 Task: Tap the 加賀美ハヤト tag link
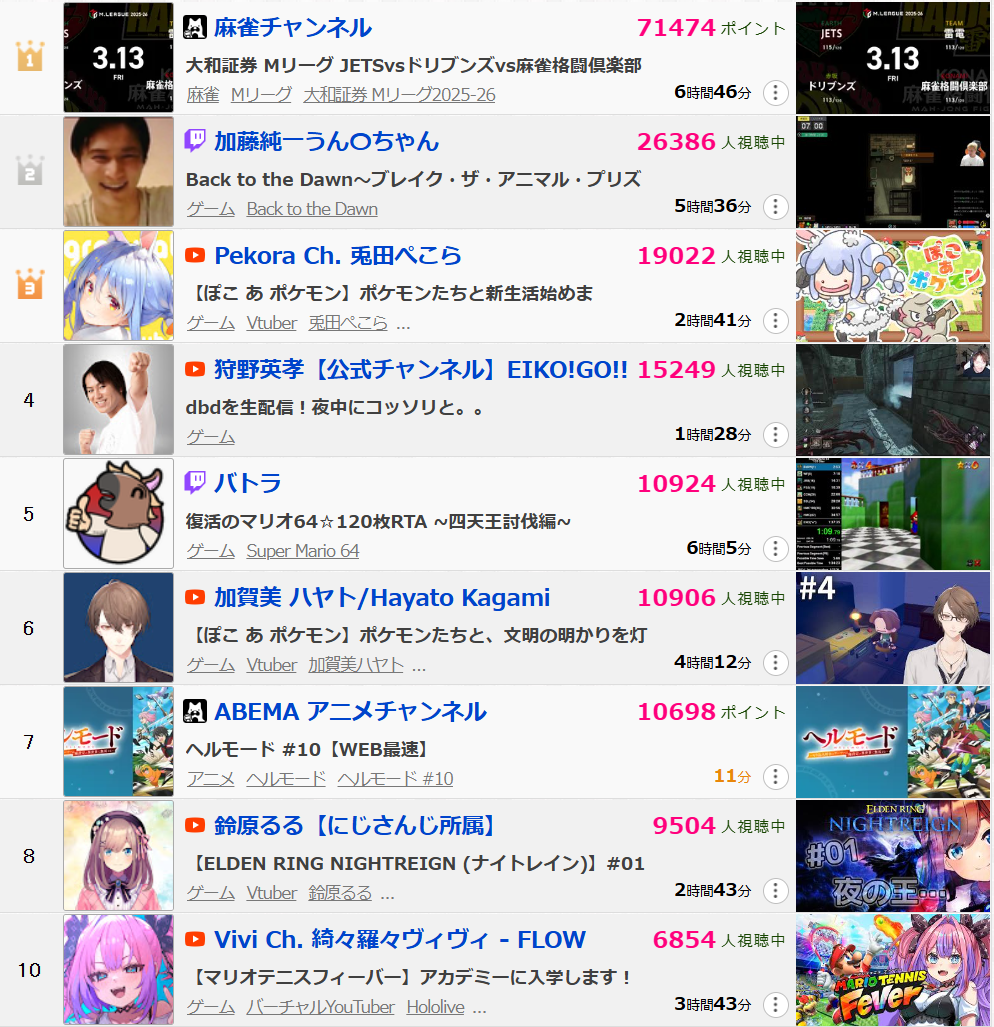coord(356,665)
